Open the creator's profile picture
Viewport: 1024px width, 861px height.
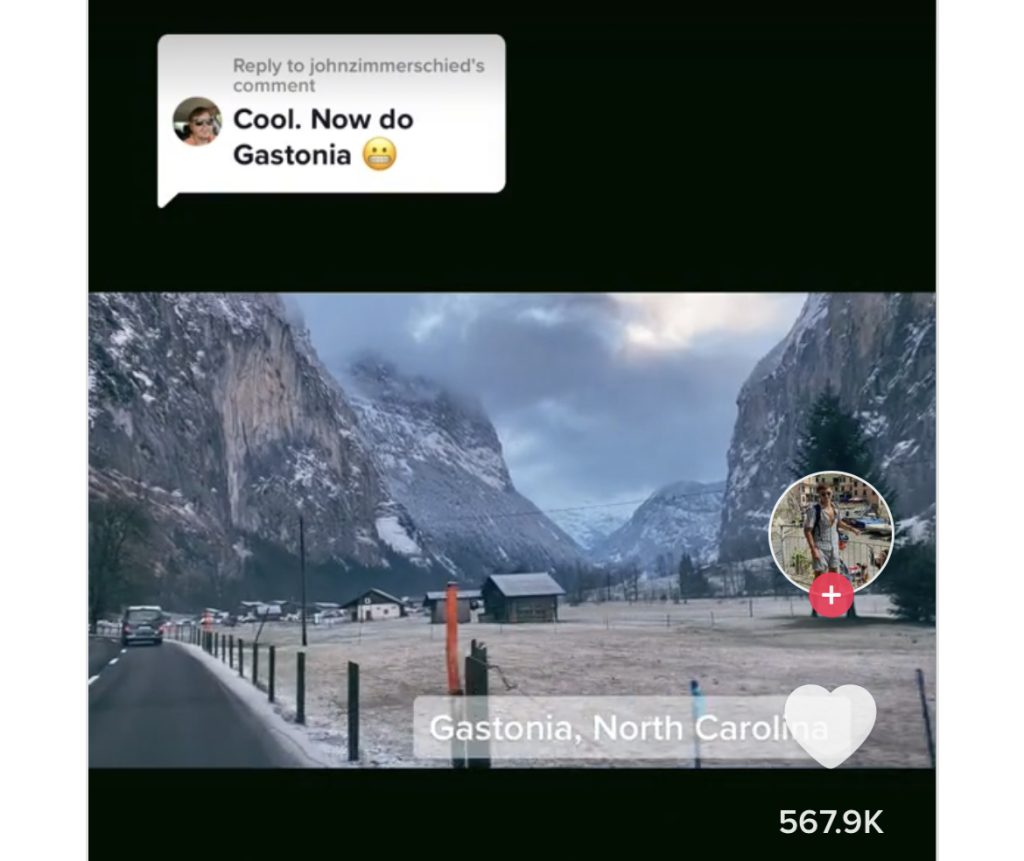pyautogui.click(x=831, y=529)
